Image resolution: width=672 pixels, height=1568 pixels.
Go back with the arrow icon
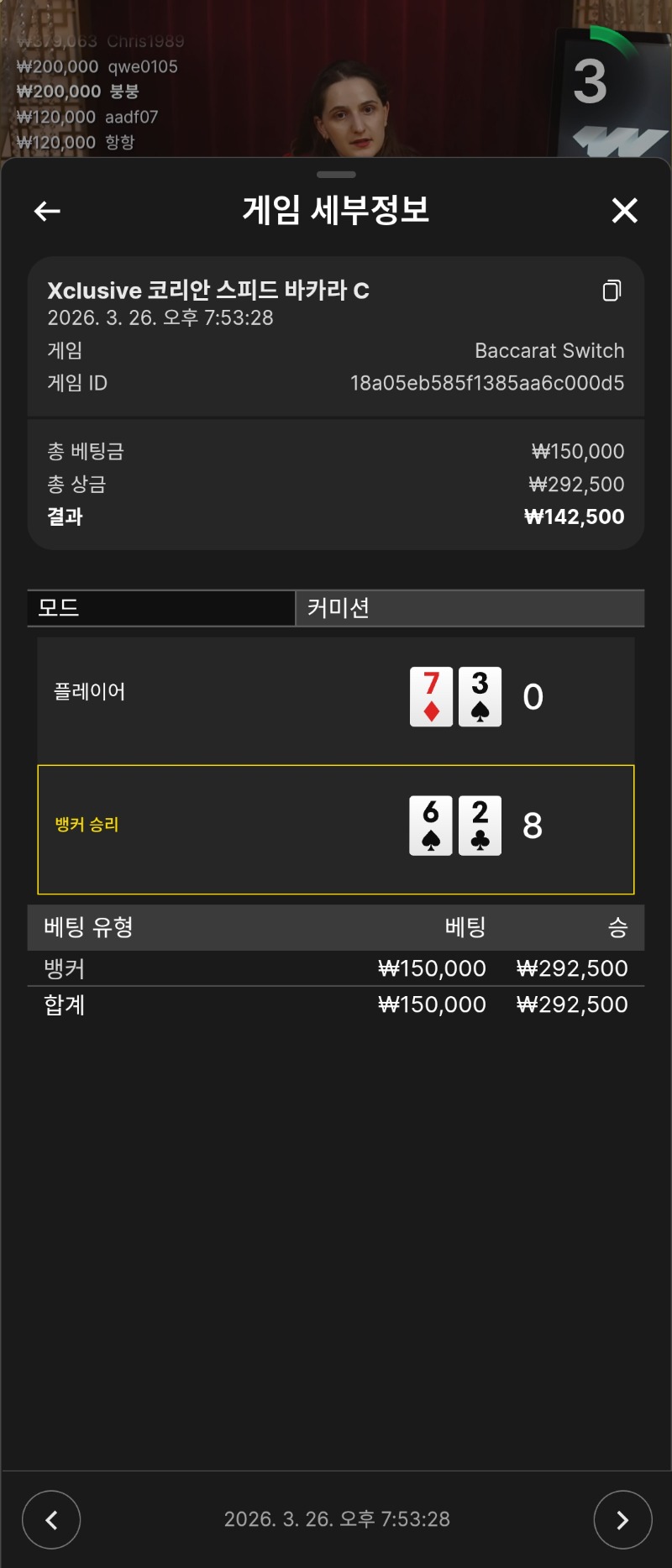pyautogui.click(x=47, y=211)
